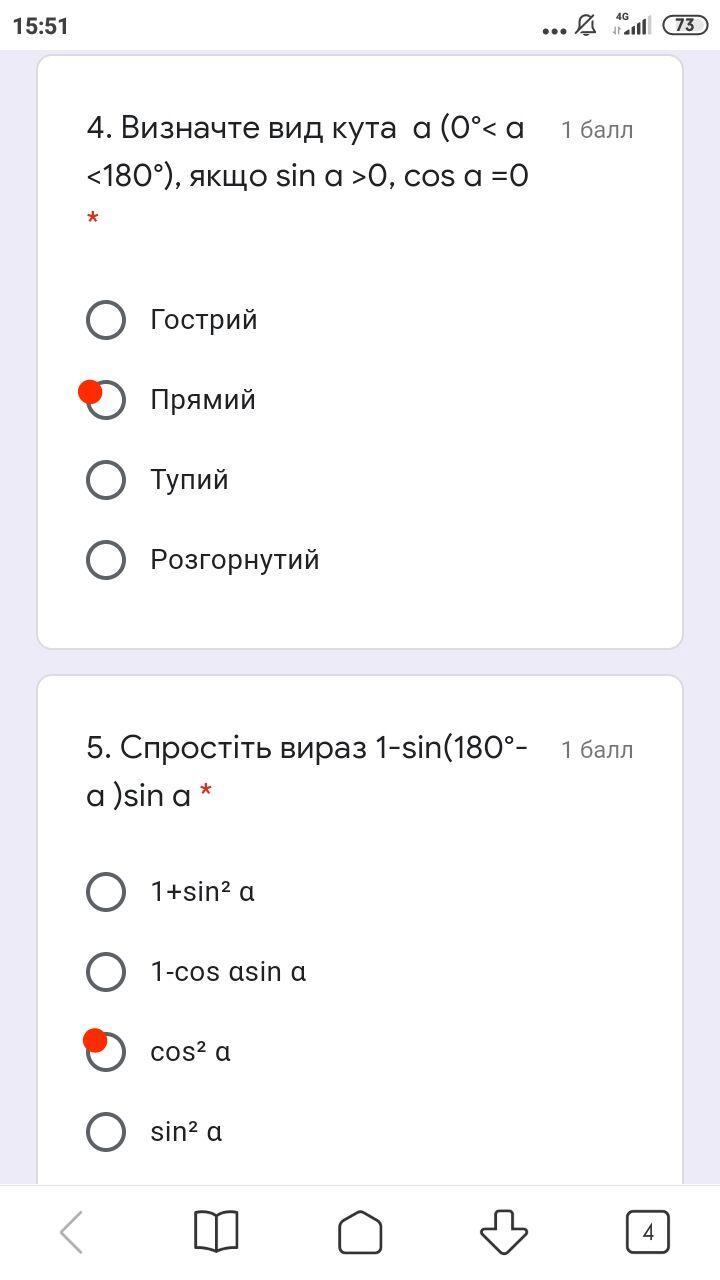Image resolution: width=720 pixels, height=1280 pixels.
Task: Go to the browser home page
Action: (360, 1232)
